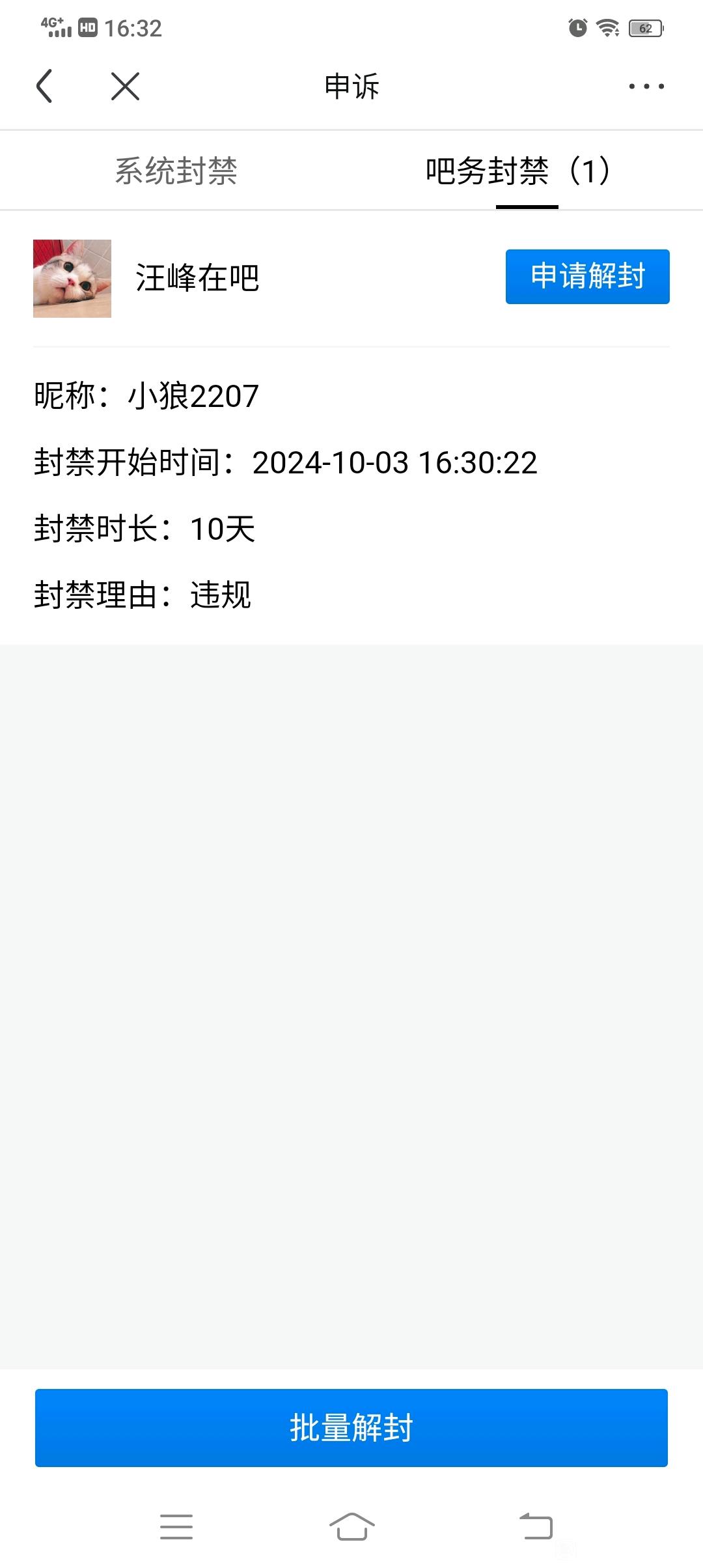Screen dimensions: 703x1568
Task: Close the 申诉 page with the X
Action: (125, 86)
